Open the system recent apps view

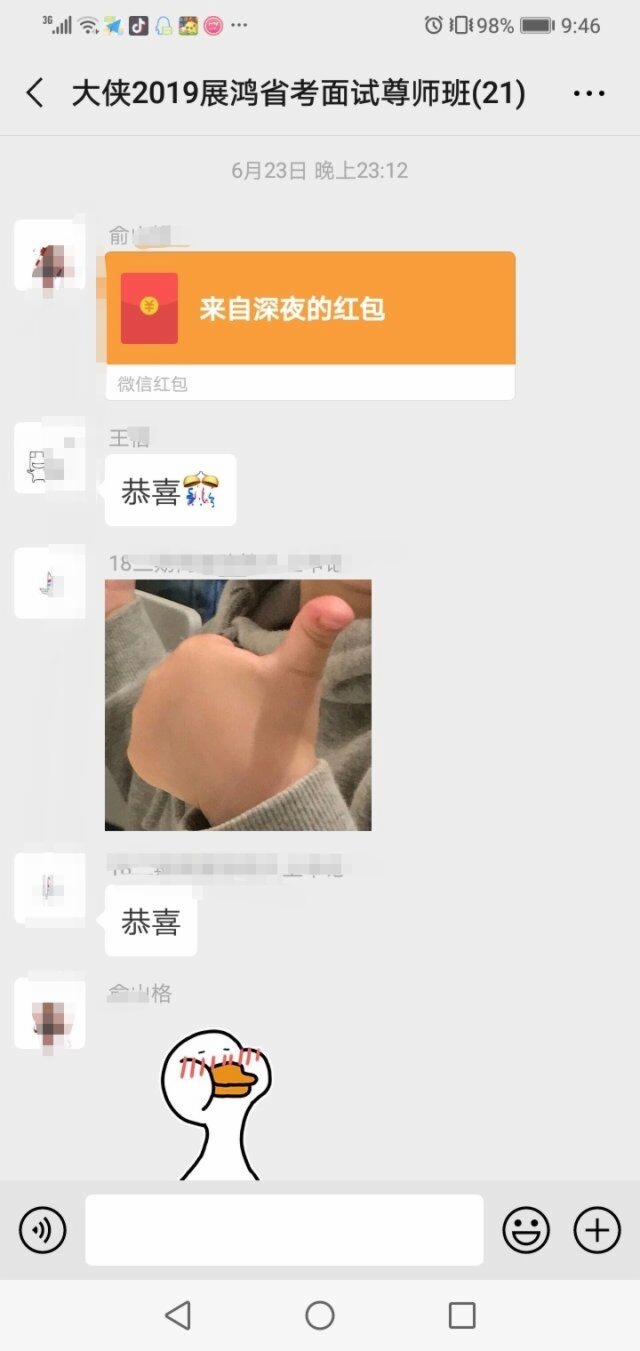[x=462, y=1315]
